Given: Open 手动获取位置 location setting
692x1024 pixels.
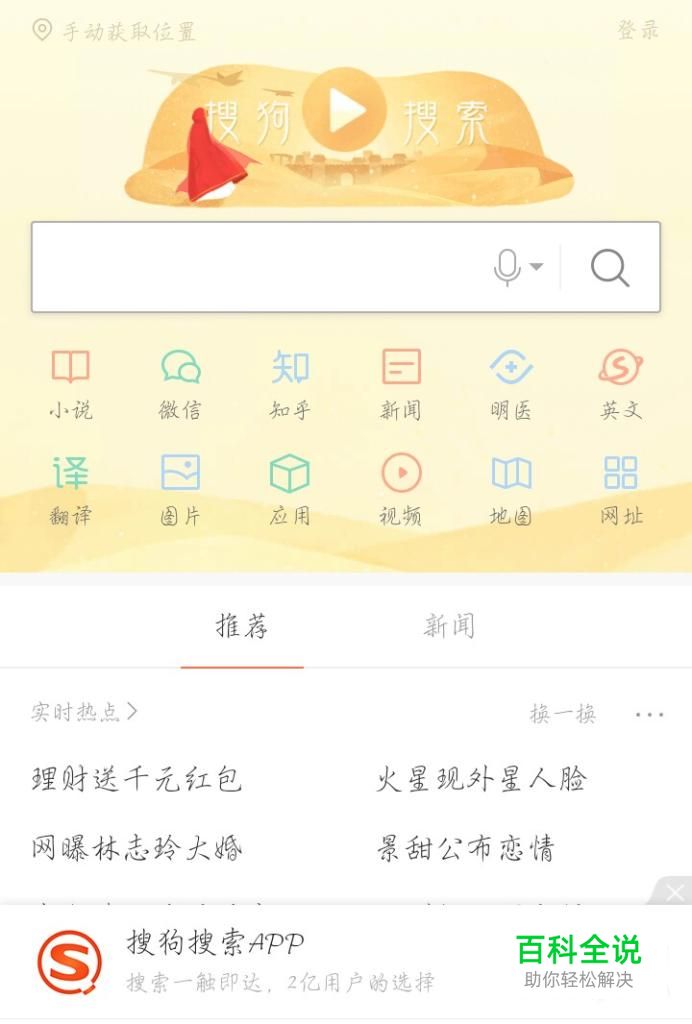Looking at the screenshot, I should (115, 31).
